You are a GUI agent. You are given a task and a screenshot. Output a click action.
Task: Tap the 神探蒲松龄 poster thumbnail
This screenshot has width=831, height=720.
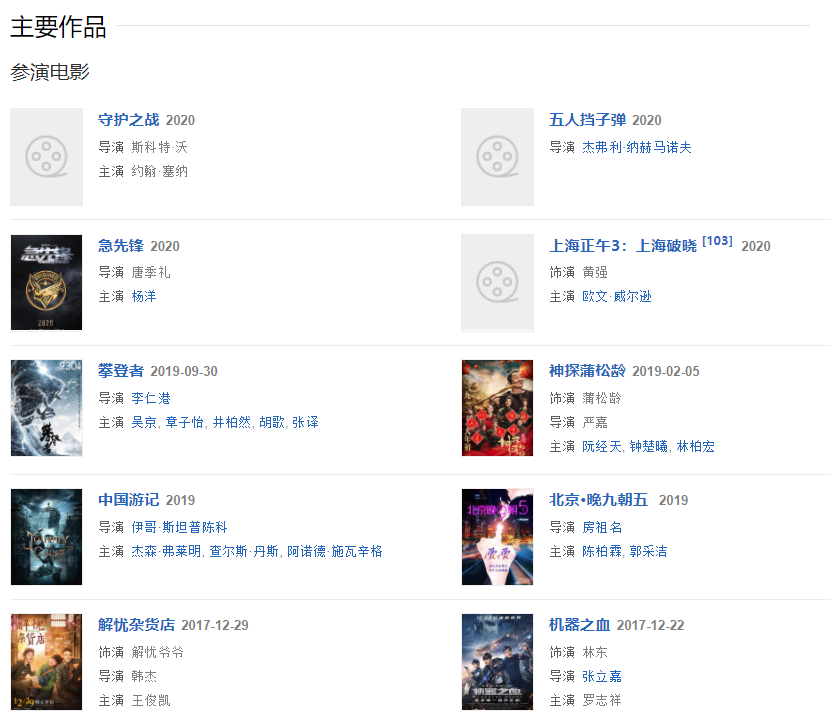(497, 408)
